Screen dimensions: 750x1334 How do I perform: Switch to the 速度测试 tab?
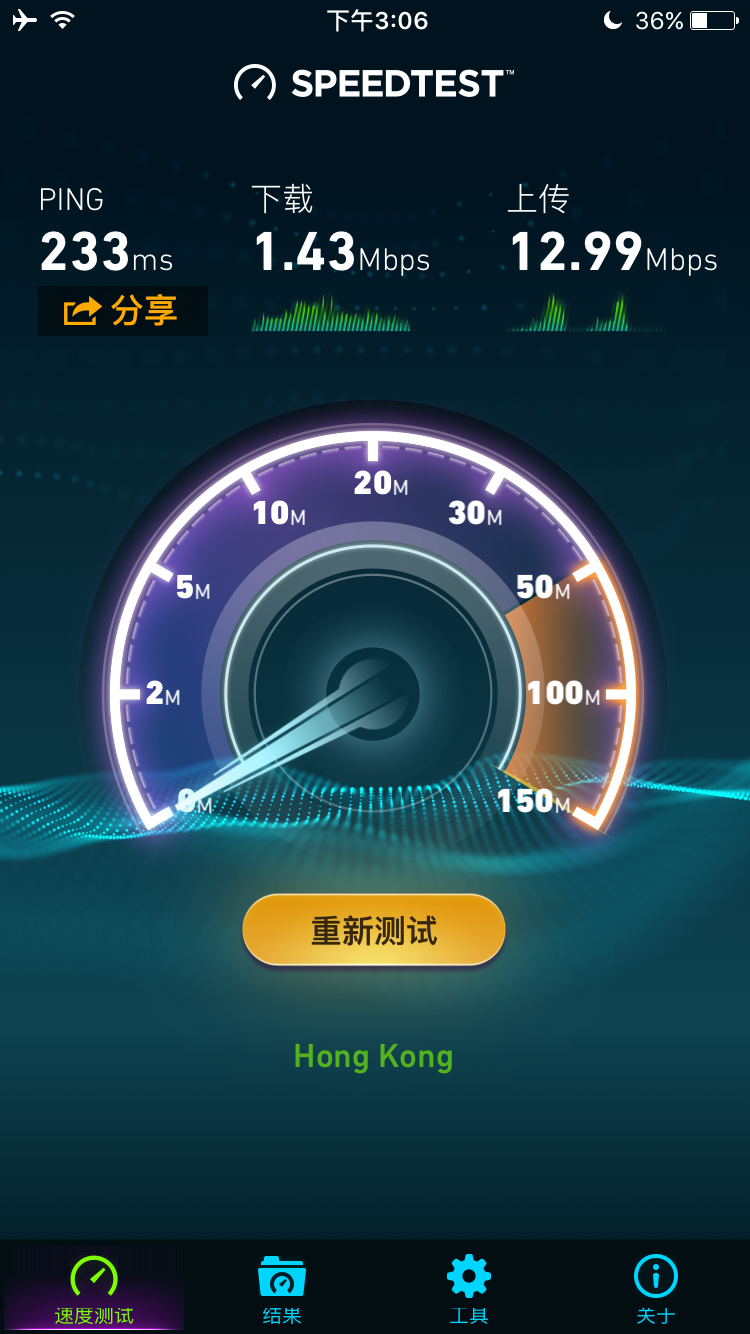click(94, 1290)
